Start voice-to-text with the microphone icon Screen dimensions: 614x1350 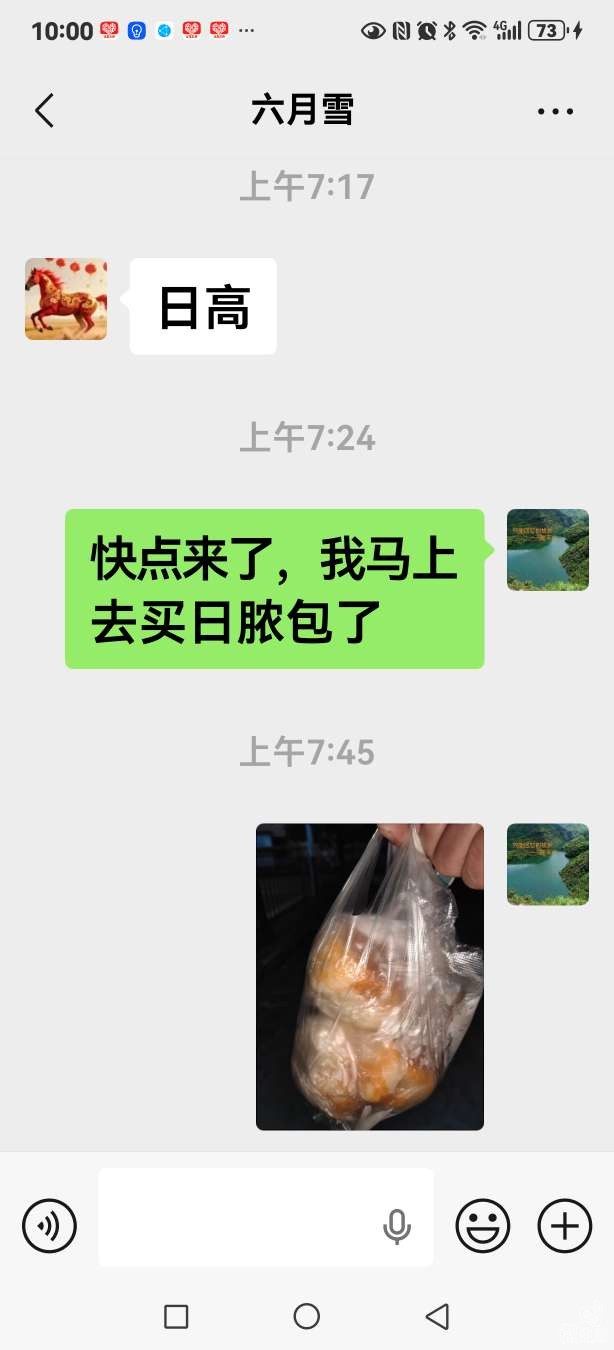397,1227
